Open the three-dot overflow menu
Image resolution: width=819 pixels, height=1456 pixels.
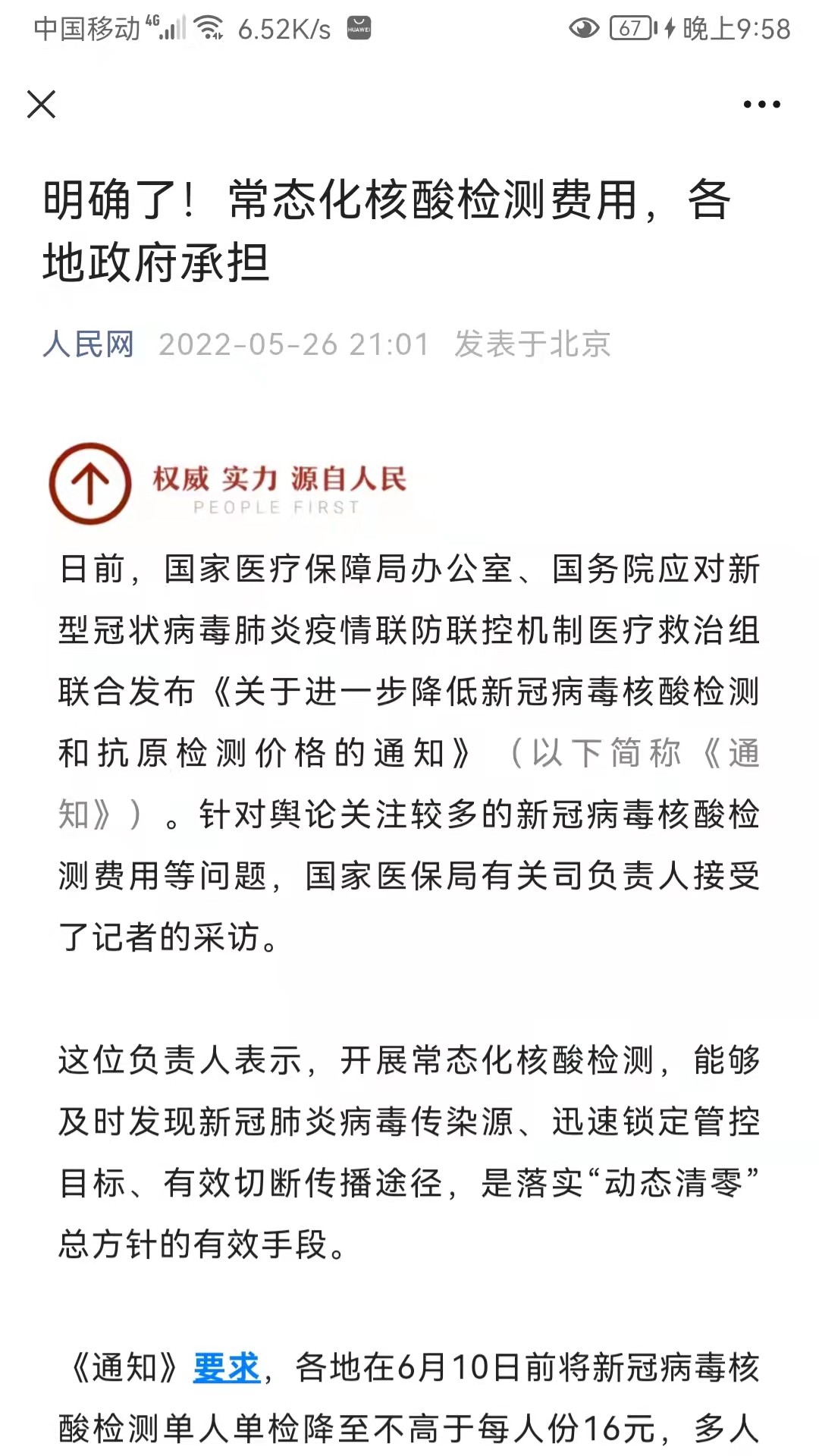(x=761, y=105)
